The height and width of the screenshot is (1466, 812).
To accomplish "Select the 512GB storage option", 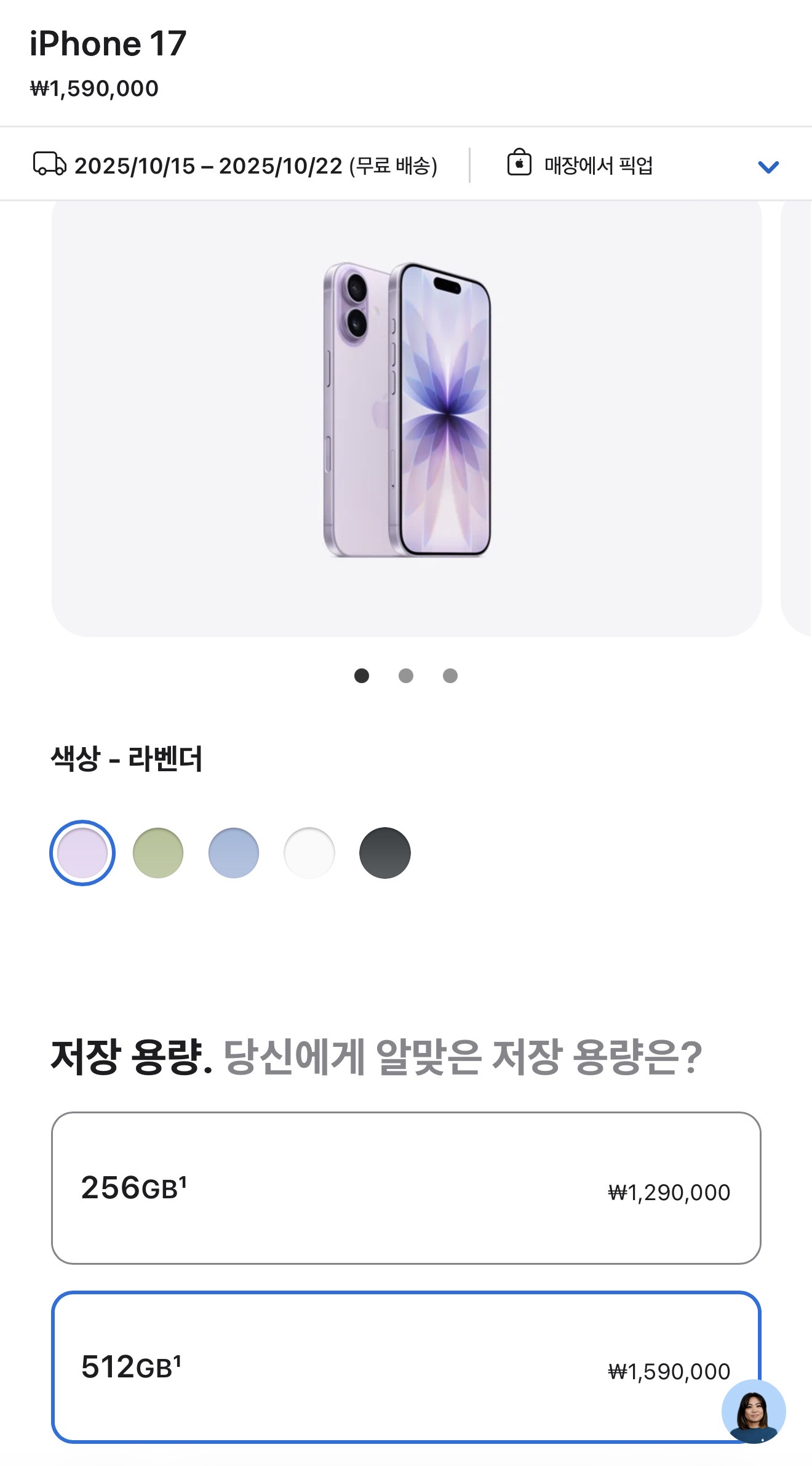I will coord(406,1367).
